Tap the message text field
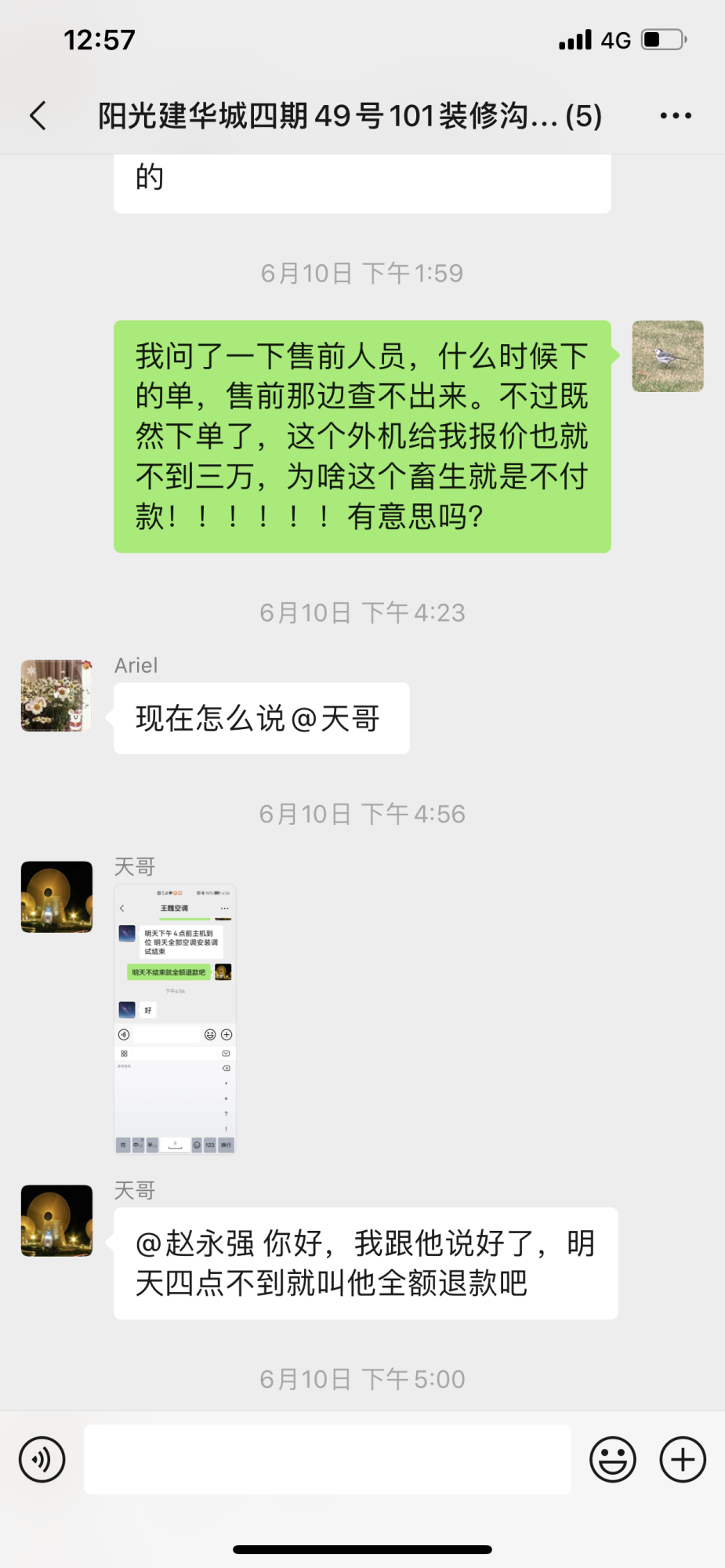This screenshot has width=725, height=1568. point(327,1459)
